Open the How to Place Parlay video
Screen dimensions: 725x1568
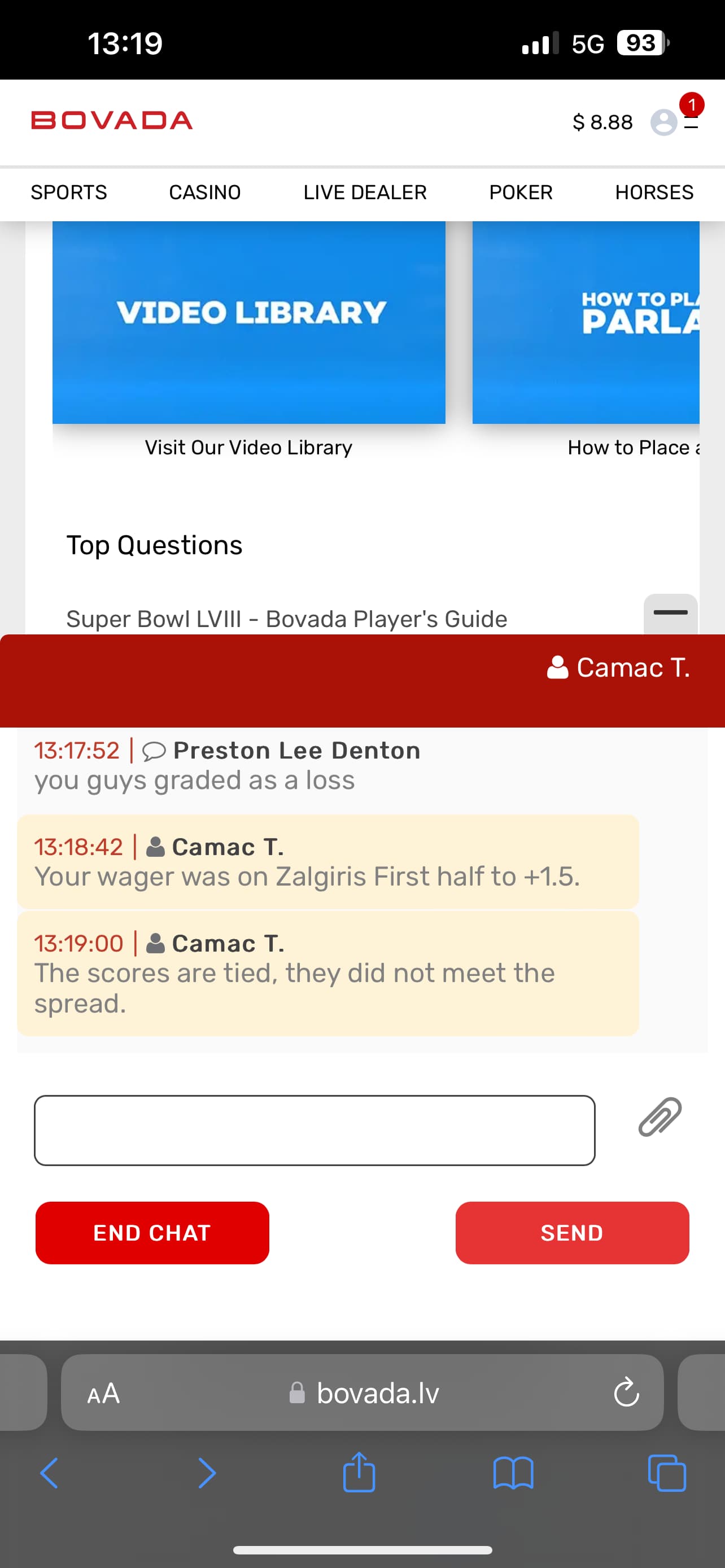[x=586, y=323]
